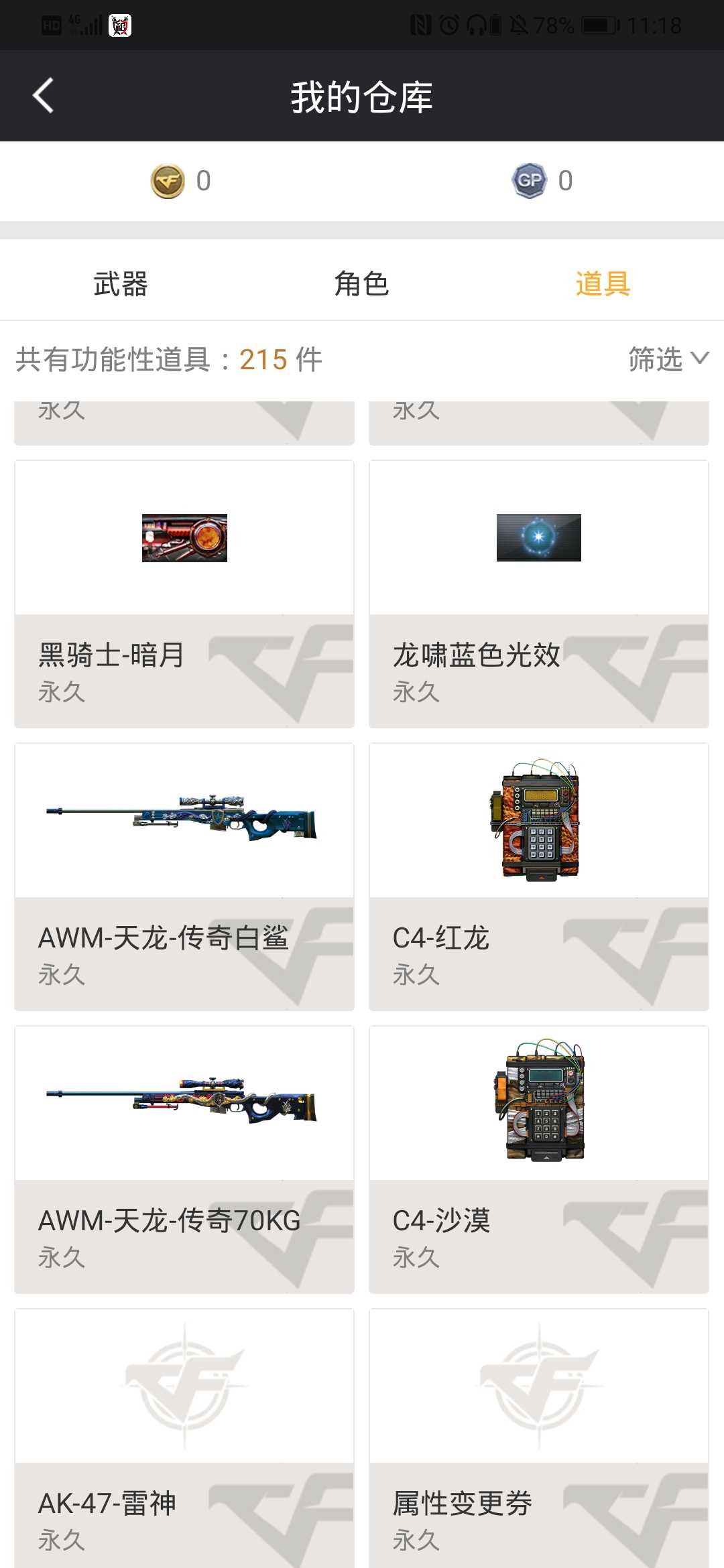The image size is (724, 1568).
Task: Open the C4-红龙 item card
Action: [539, 876]
